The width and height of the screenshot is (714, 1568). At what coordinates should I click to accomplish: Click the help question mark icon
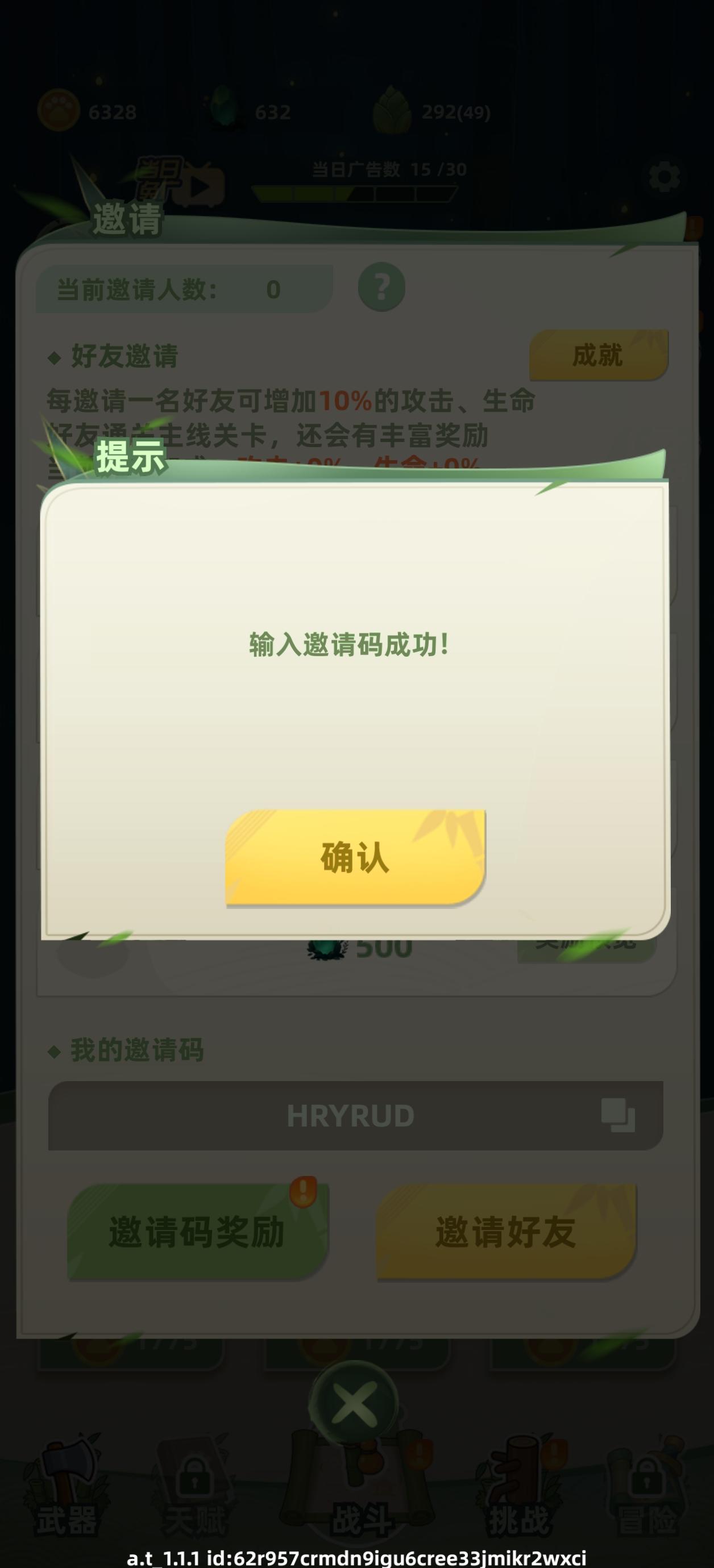coord(381,287)
